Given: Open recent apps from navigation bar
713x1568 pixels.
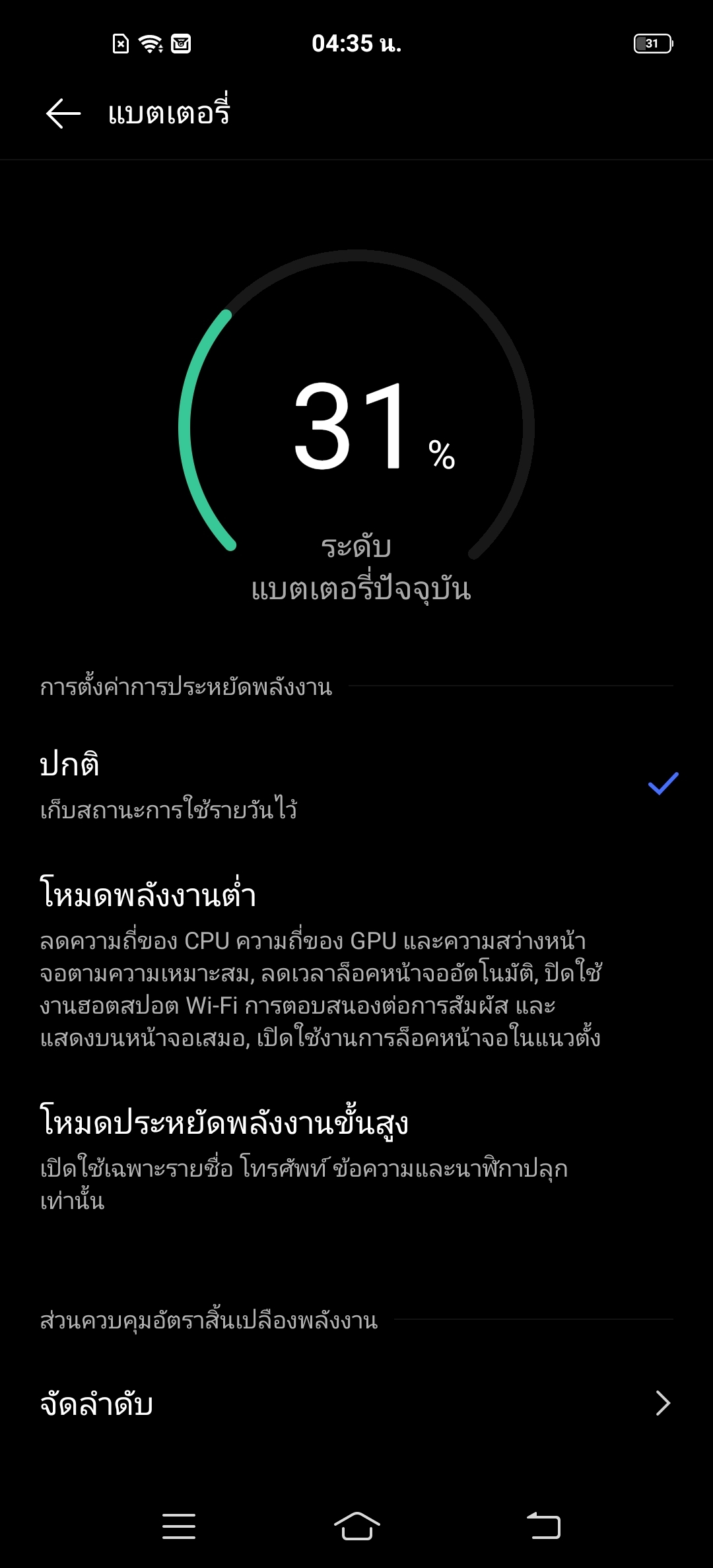Looking at the screenshot, I should point(179,1526).
